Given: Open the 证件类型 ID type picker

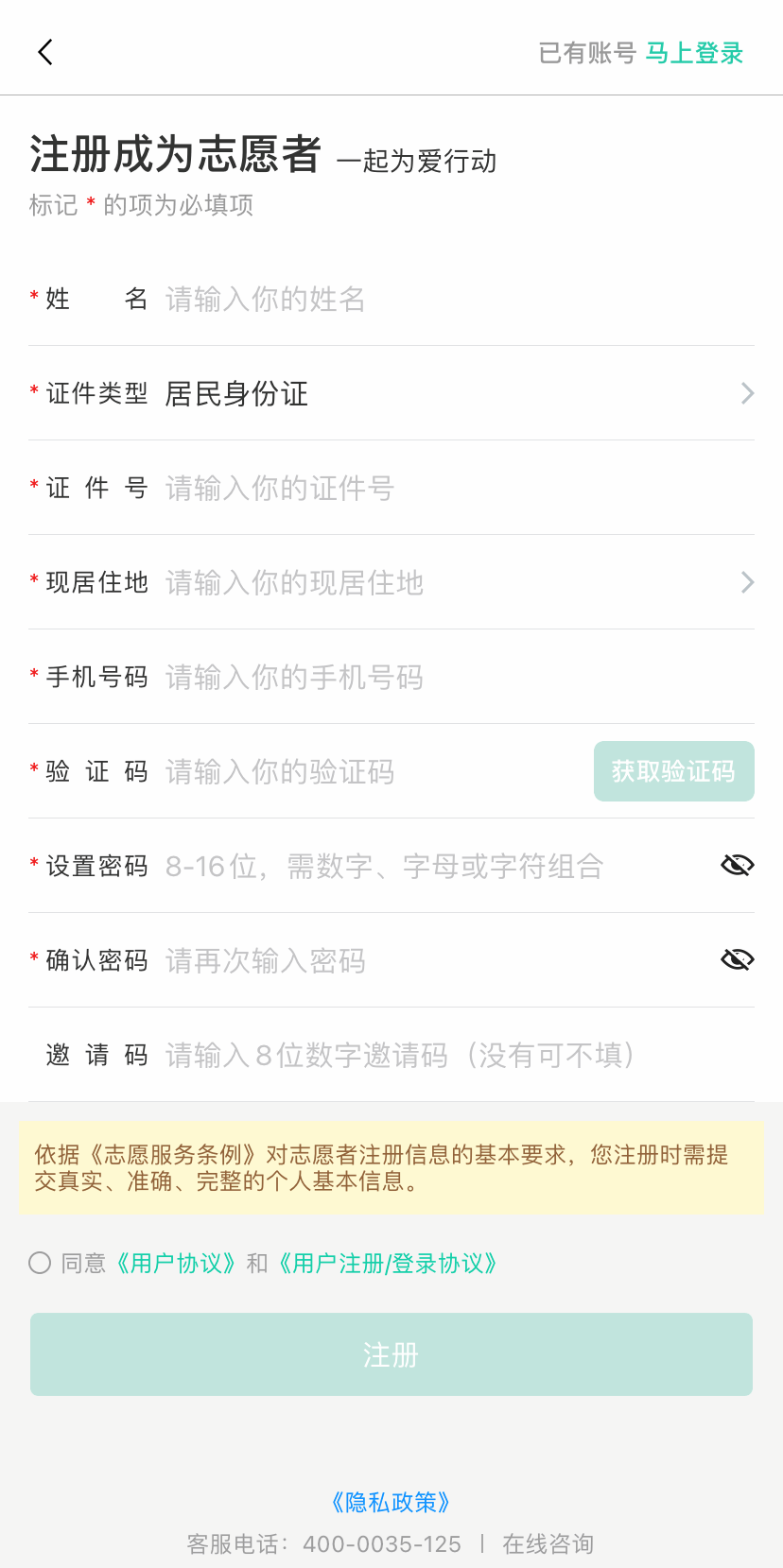Looking at the screenshot, I should [x=454, y=393].
